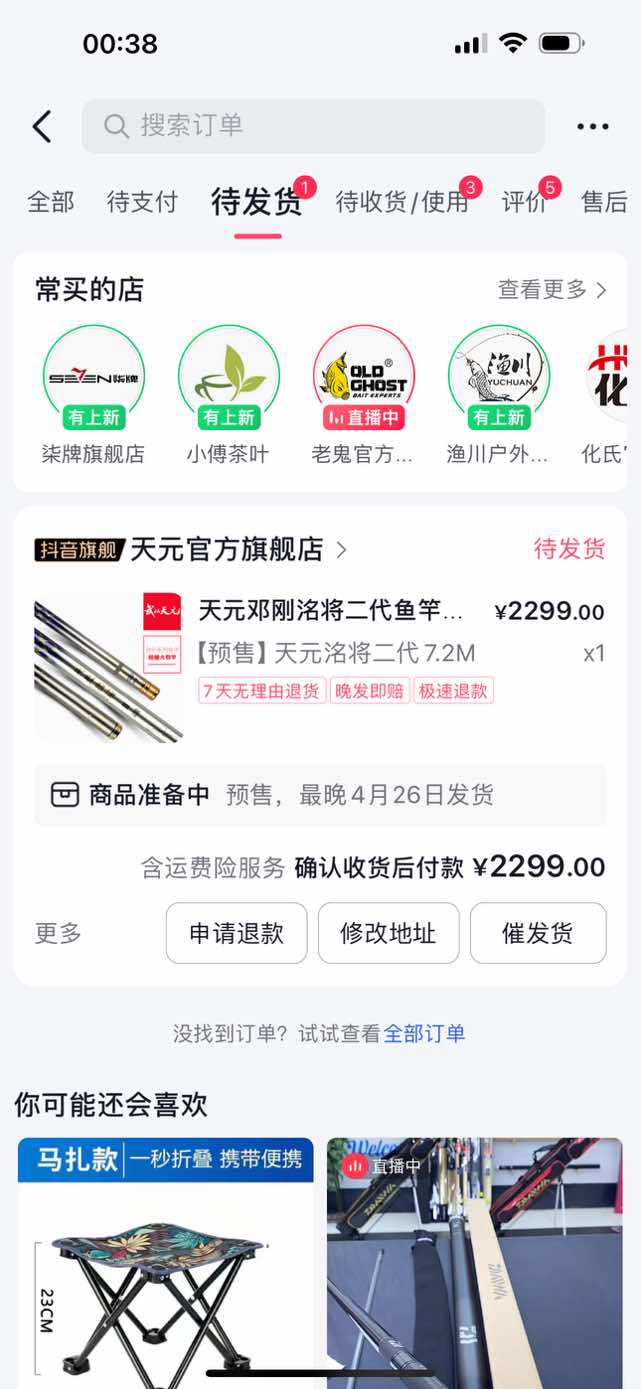
Task: Select the 待收货/使用 tab
Action: pos(402,202)
